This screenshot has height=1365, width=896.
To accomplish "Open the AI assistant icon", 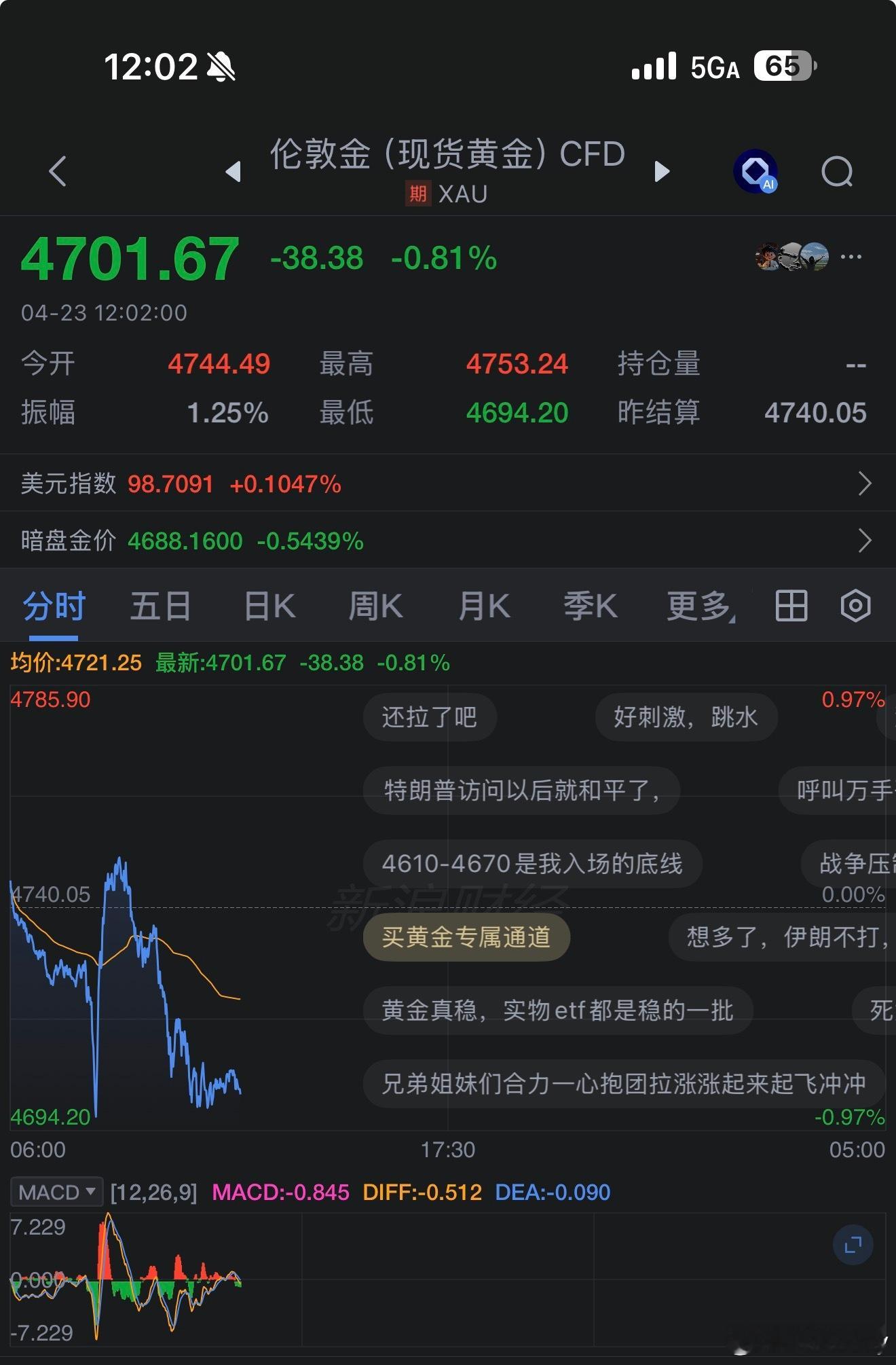I will 753,170.
